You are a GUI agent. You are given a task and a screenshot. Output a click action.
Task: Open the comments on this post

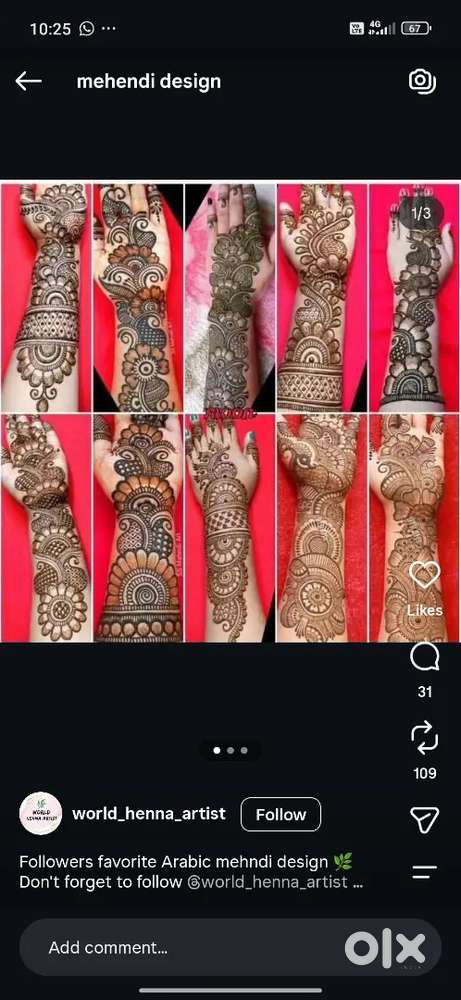tap(425, 656)
